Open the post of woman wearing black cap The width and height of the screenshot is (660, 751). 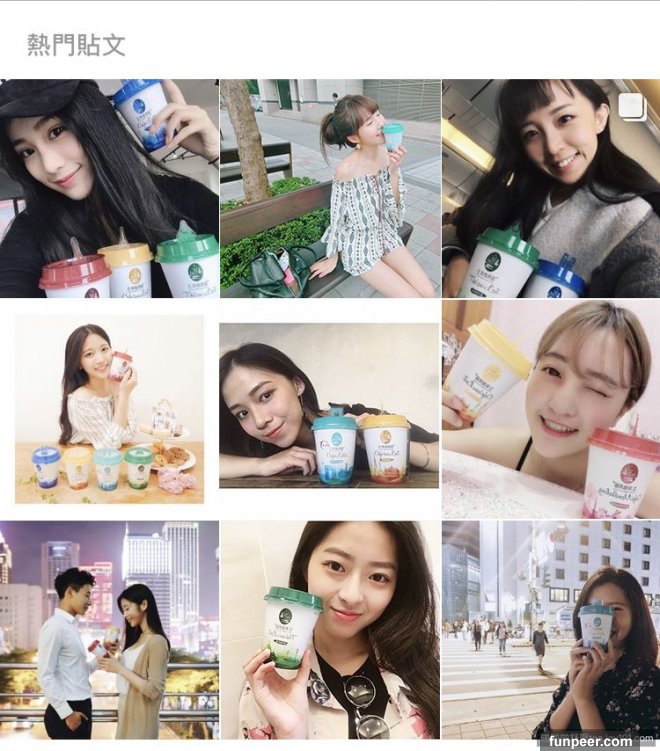click(x=109, y=188)
